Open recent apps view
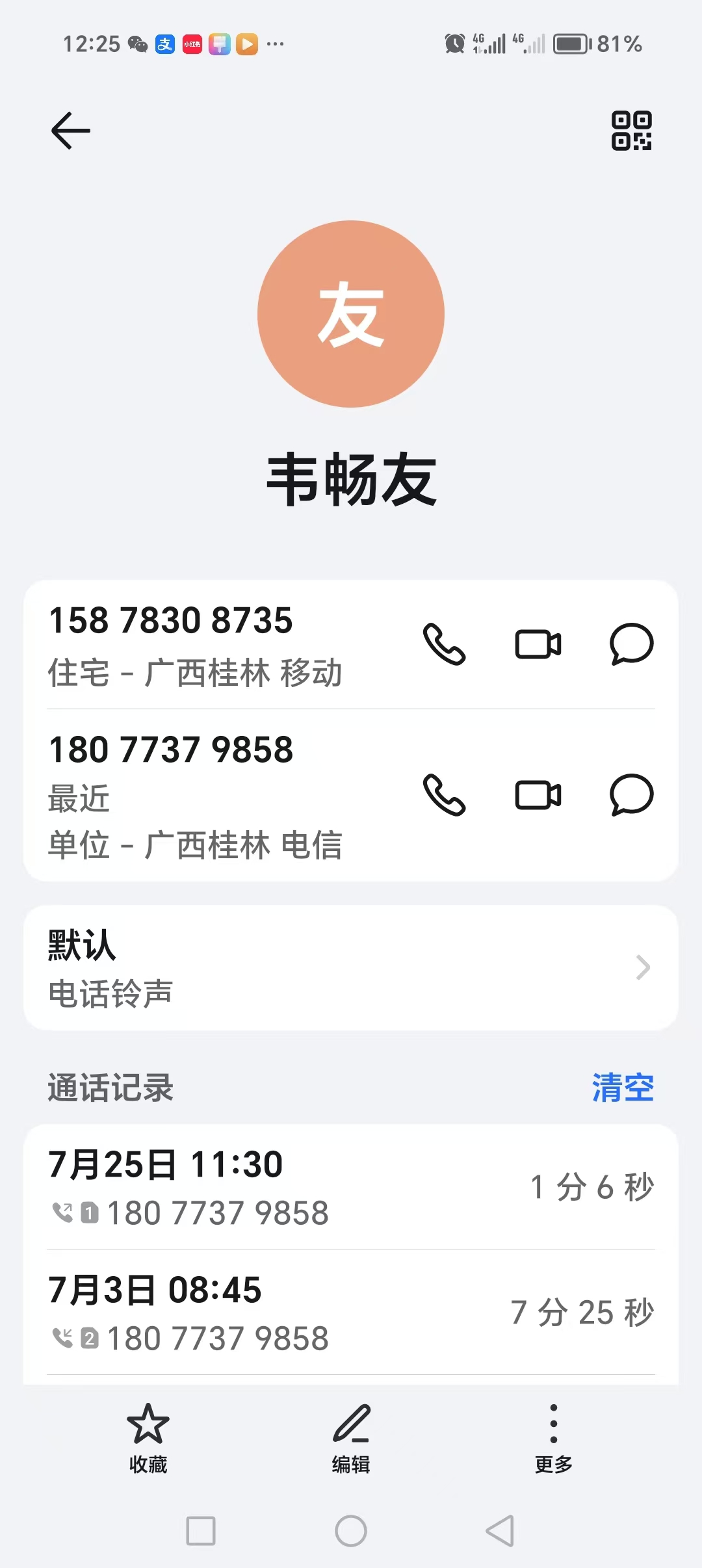 tap(201, 1531)
